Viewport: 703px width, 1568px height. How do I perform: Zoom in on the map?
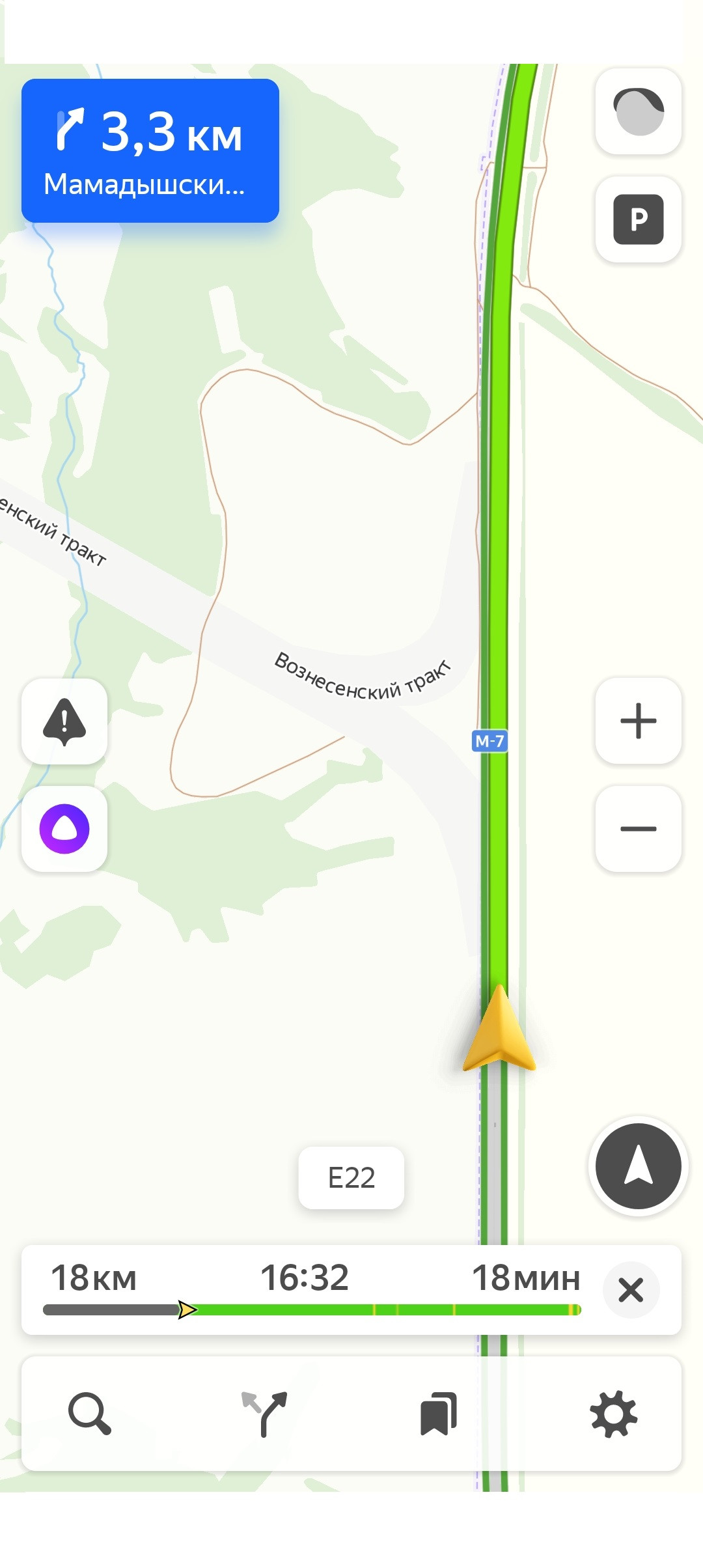click(638, 721)
